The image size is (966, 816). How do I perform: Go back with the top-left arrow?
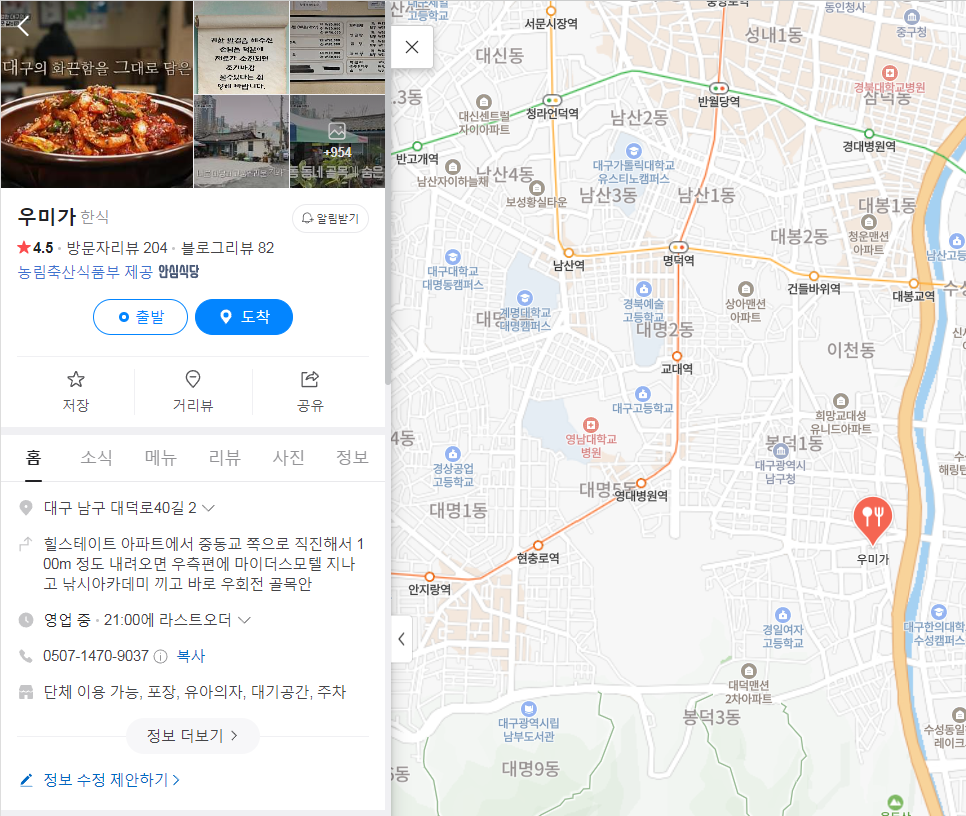coord(24,27)
